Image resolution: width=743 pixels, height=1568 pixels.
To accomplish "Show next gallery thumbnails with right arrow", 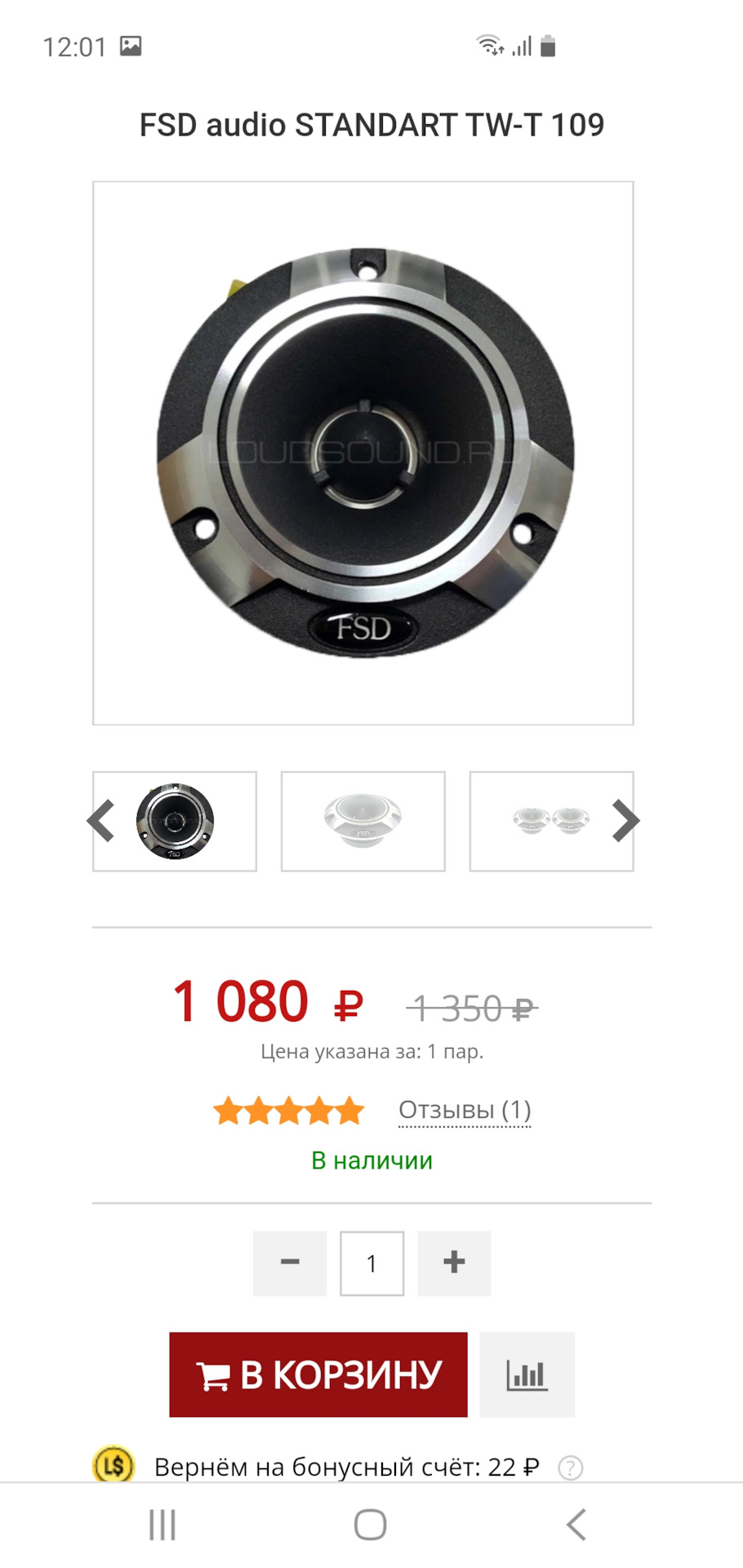I will coord(625,821).
